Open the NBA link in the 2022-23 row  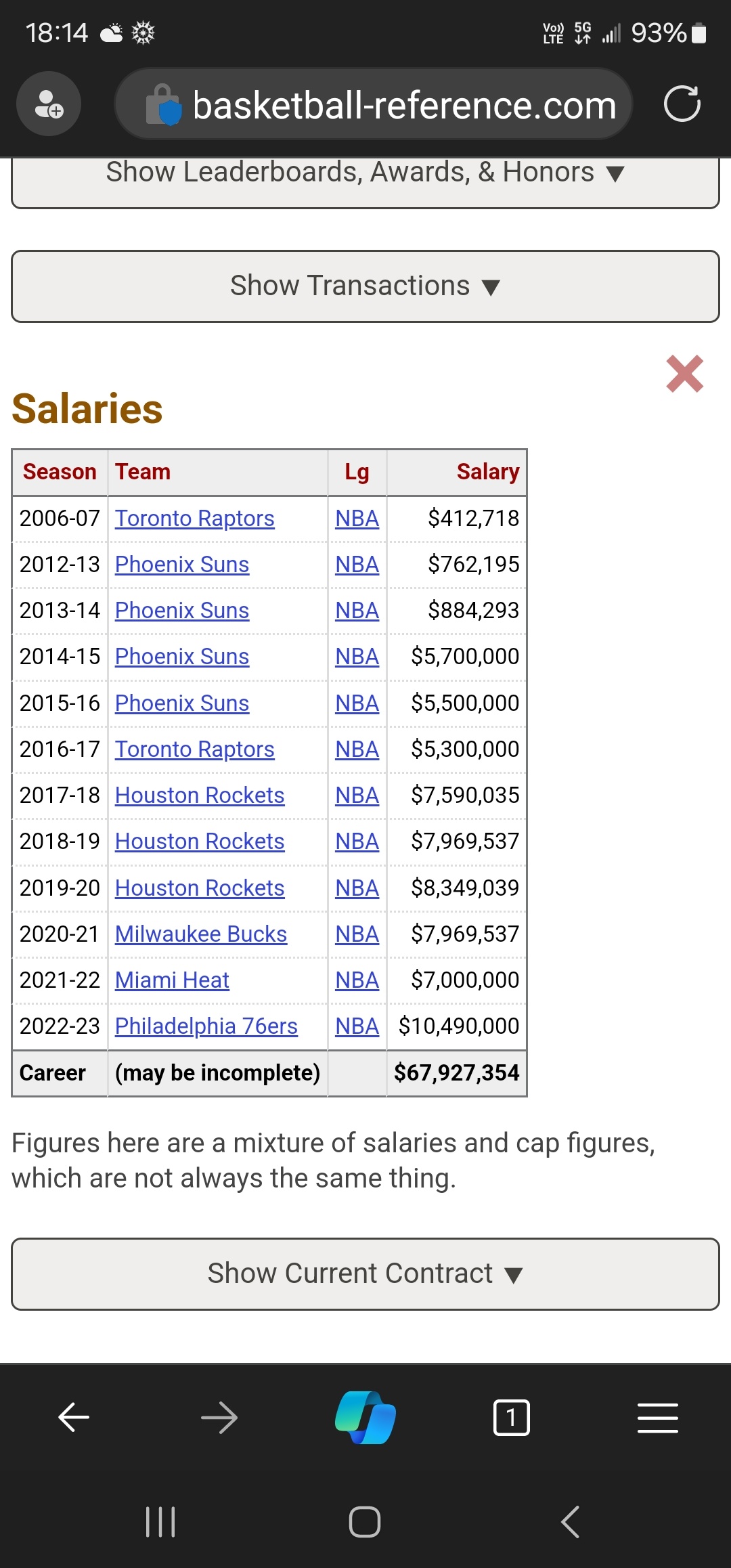(x=357, y=1026)
